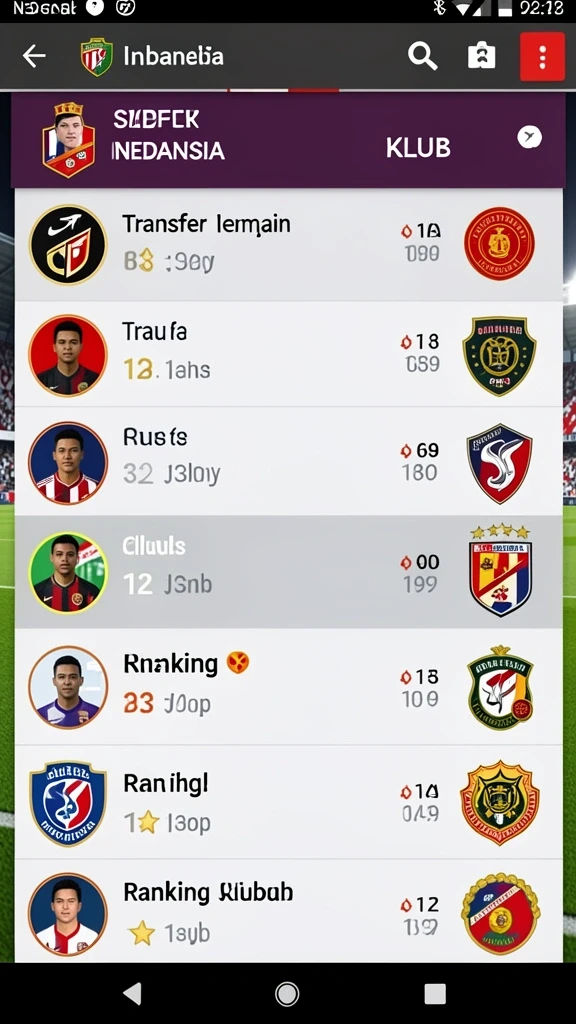Open the Rnaking row
576x1024 pixels.
click(289, 686)
